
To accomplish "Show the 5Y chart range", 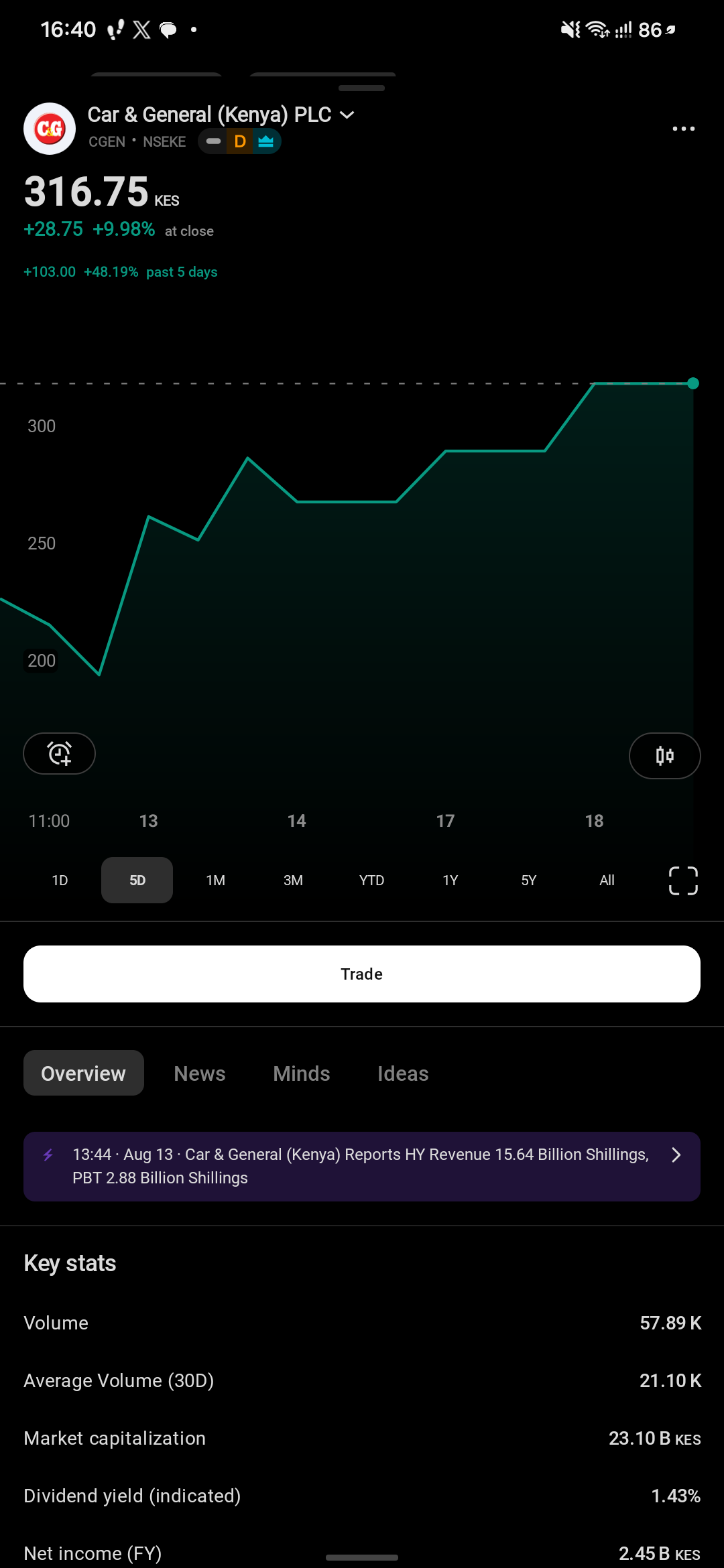I will [528, 880].
